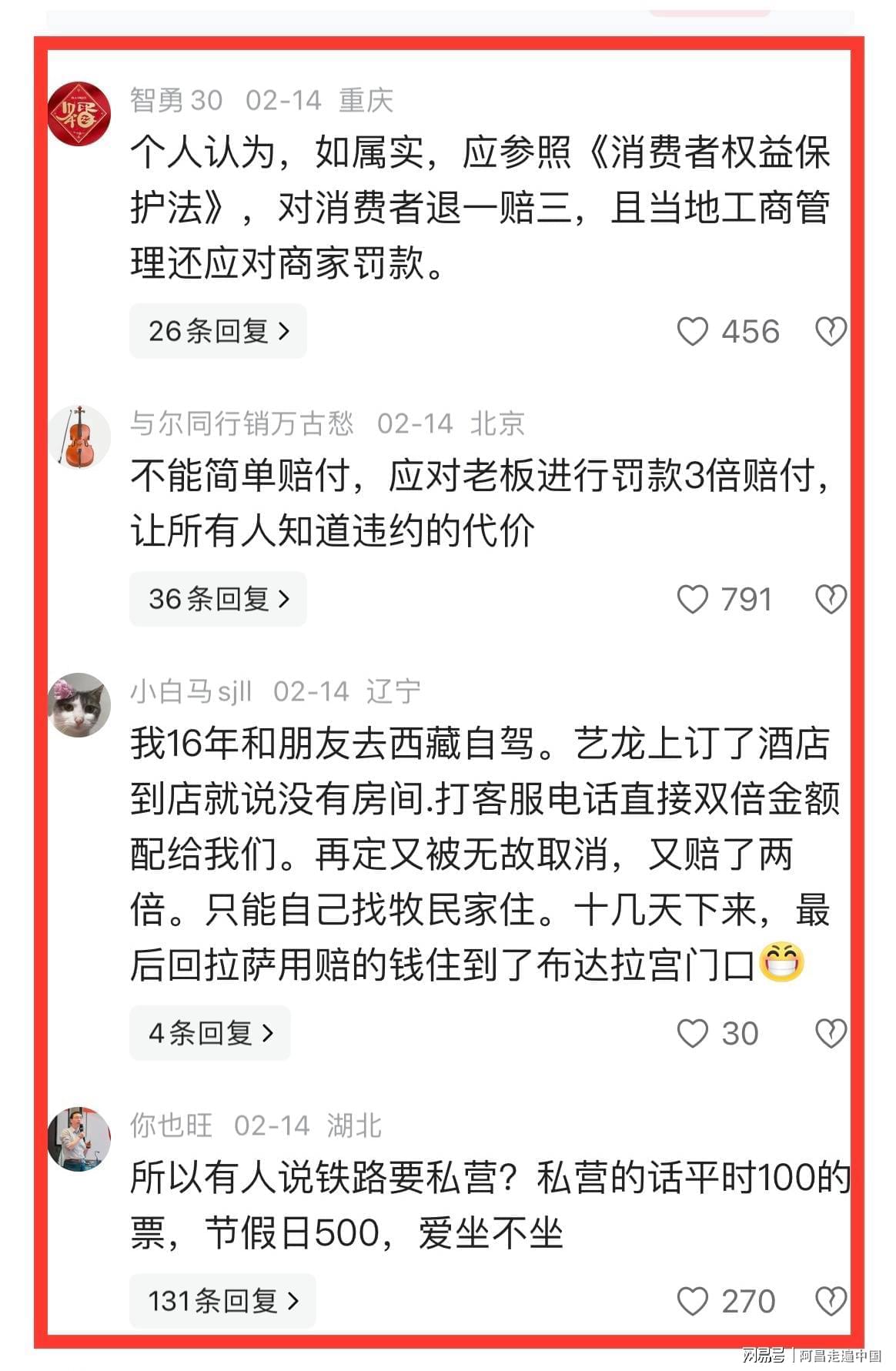The height and width of the screenshot is (1371, 896).
Task: Dislike 你也旺's comment
Action: click(831, 1301)
